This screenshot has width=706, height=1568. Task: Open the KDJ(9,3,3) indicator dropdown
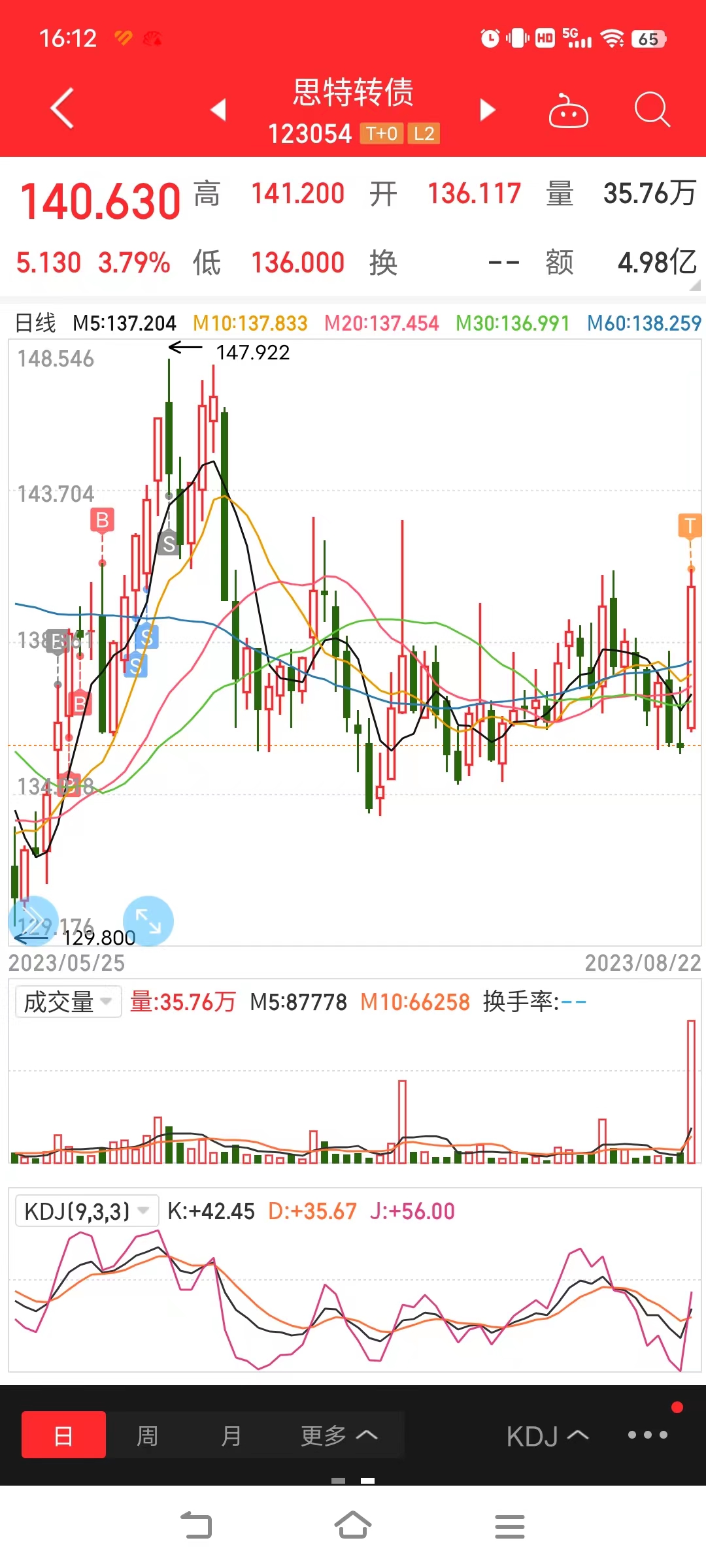[x=86, y=1211]
